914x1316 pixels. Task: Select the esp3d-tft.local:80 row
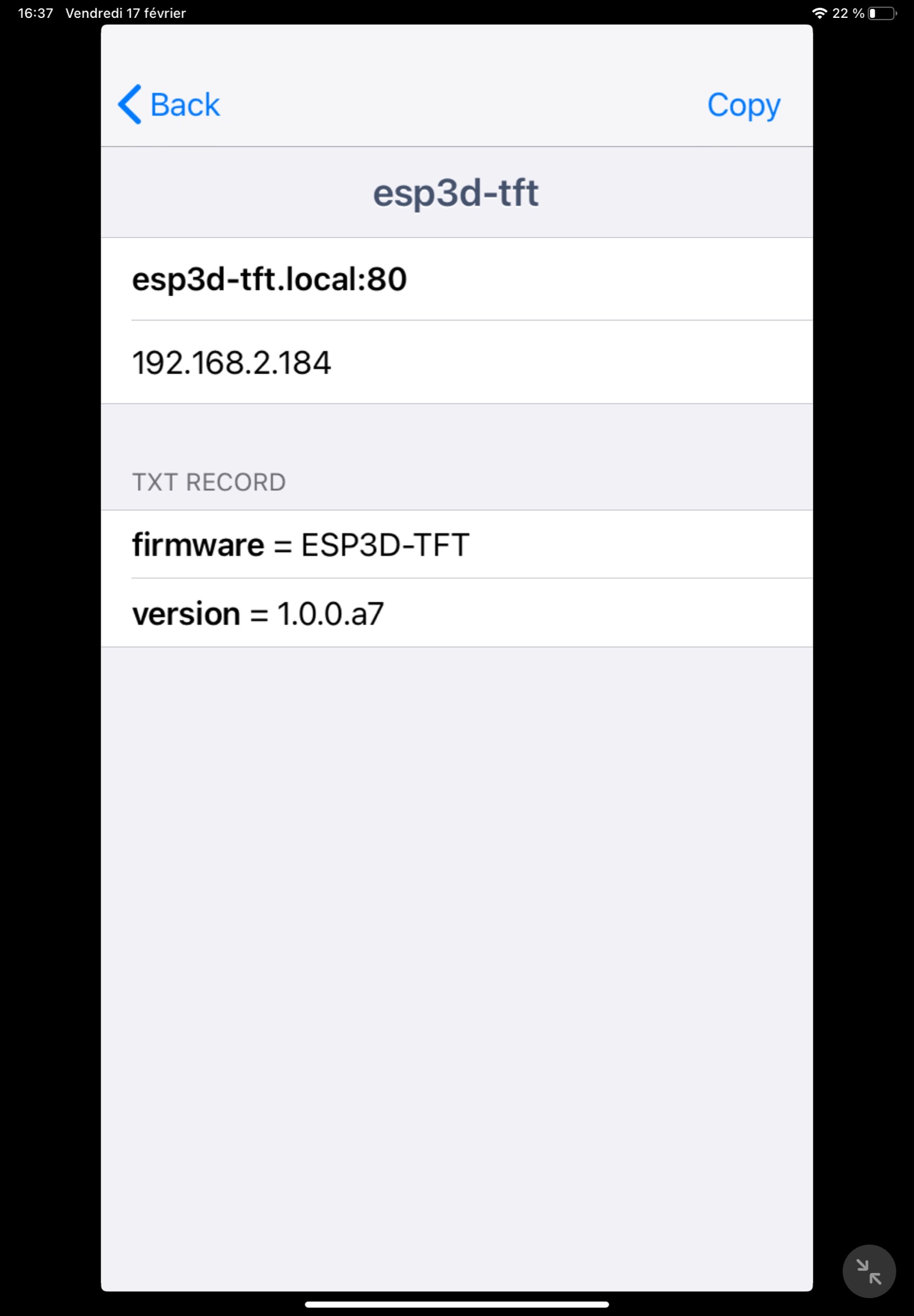pyautogui.click(x=456, y=279)
